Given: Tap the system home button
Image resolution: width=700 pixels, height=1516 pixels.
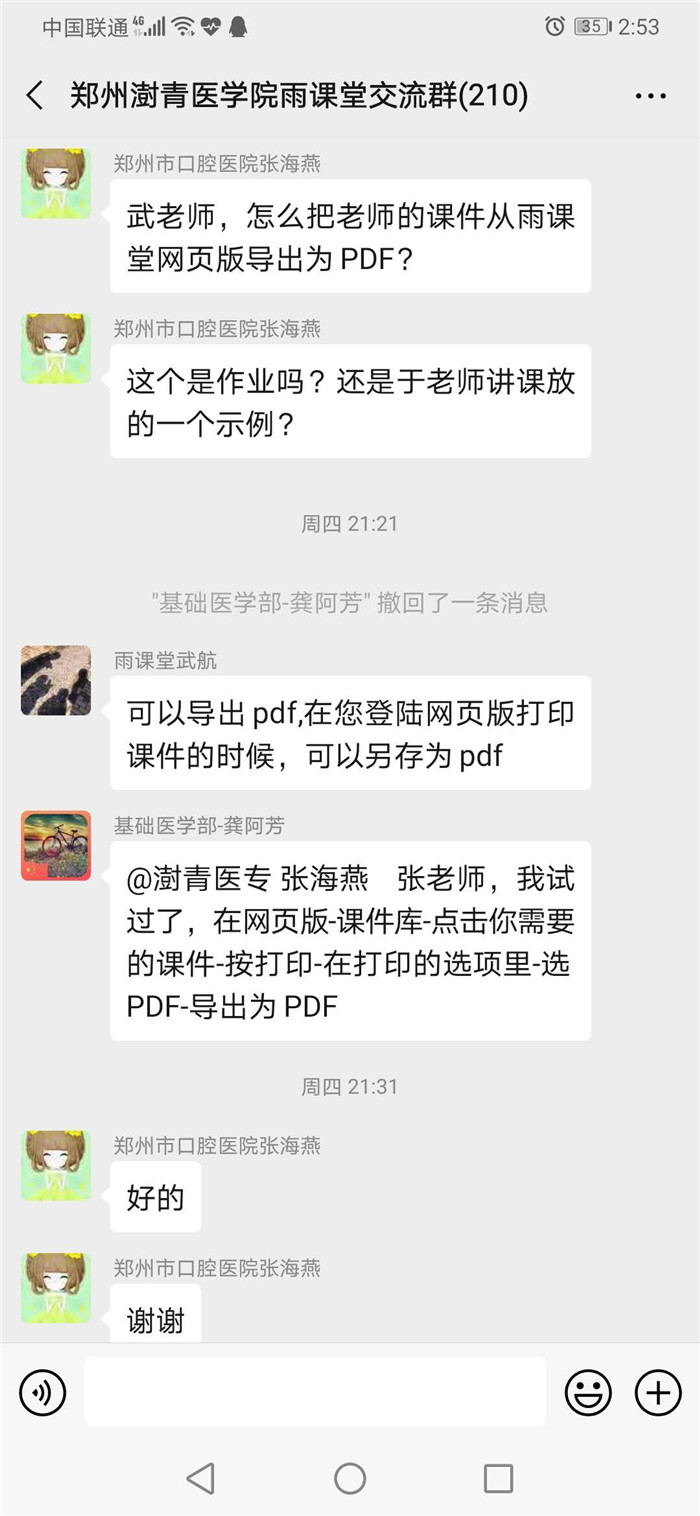Looking at the screenshot, I should (350, 1478).
